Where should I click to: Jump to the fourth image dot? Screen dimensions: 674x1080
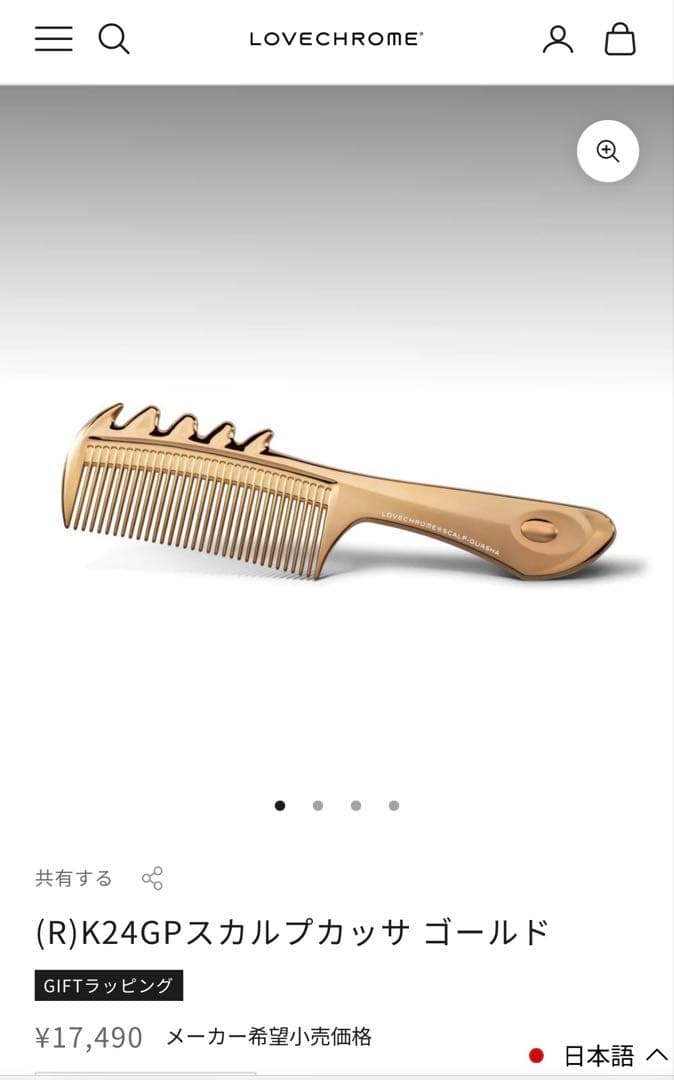click(394, 805)
